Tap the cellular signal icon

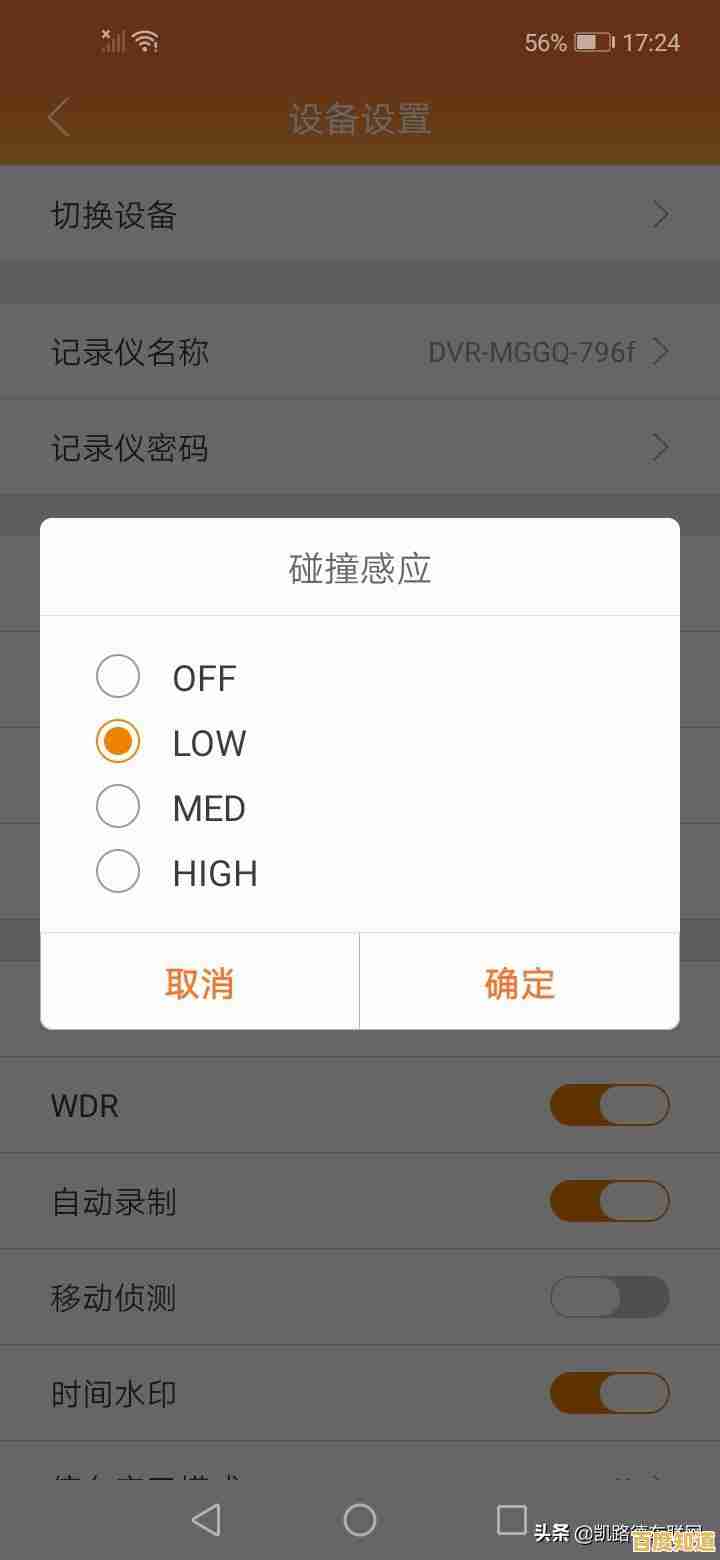click(x=111, y=40)
